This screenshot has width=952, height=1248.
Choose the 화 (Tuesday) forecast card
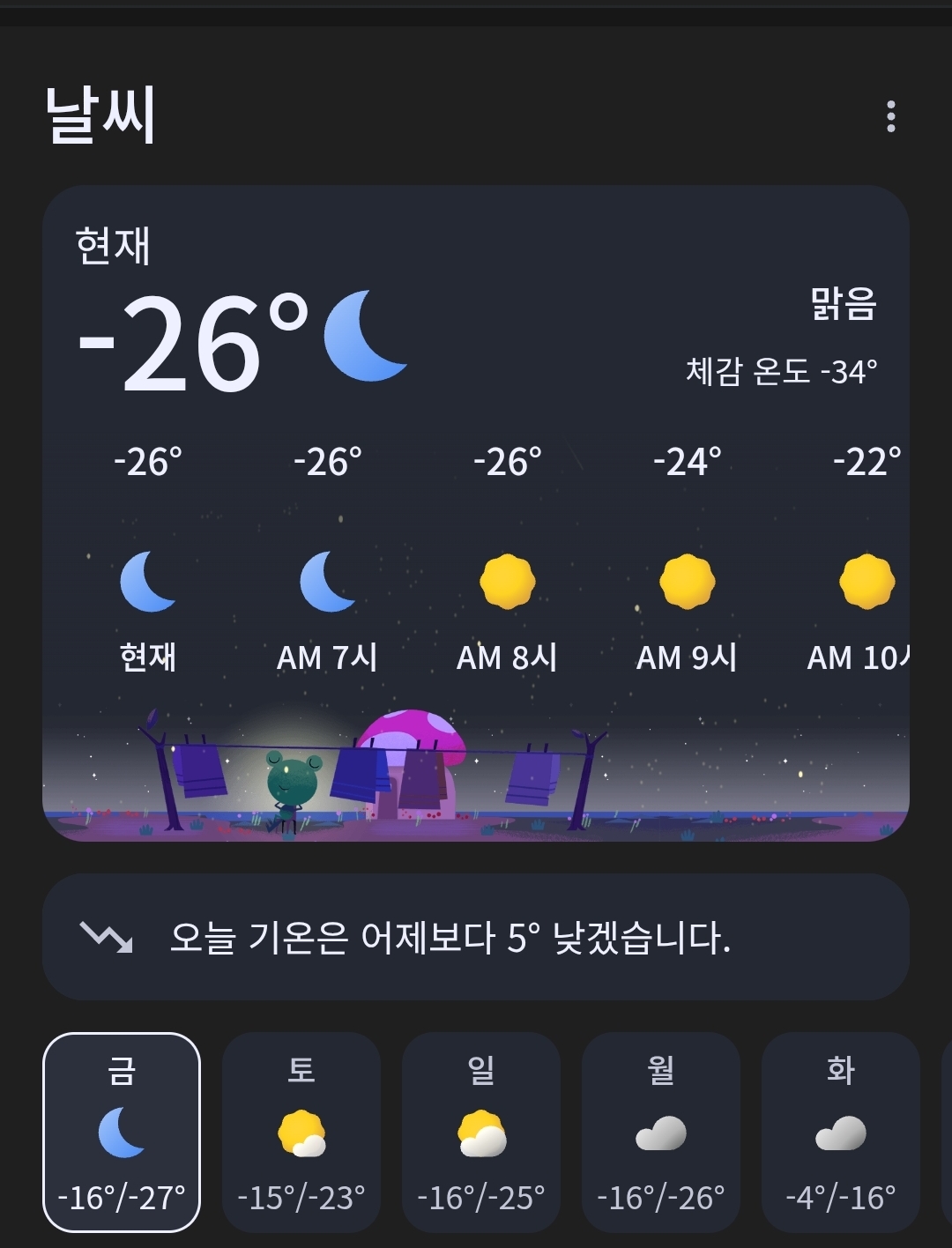coord(840,1132)
